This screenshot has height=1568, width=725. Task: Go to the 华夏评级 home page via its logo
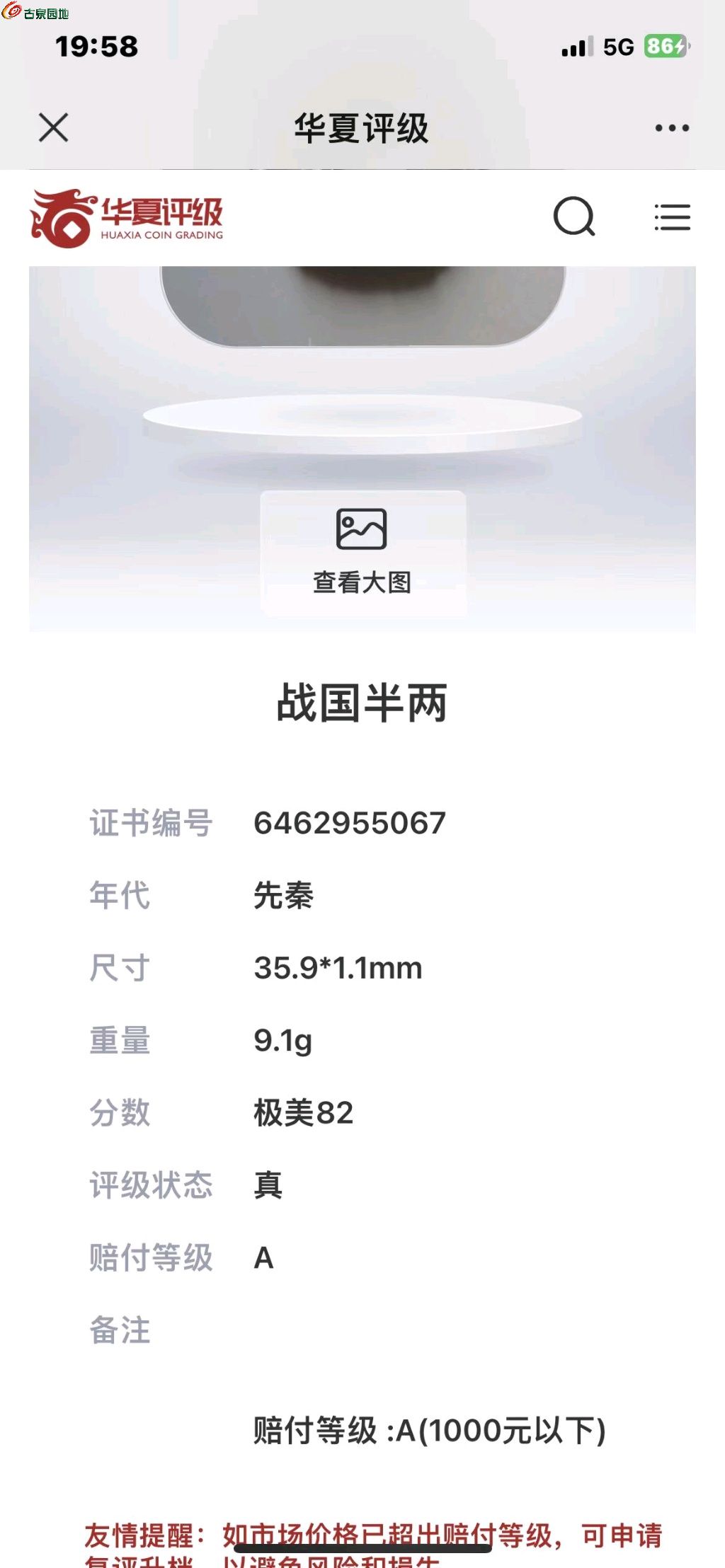tap(127, 218)
